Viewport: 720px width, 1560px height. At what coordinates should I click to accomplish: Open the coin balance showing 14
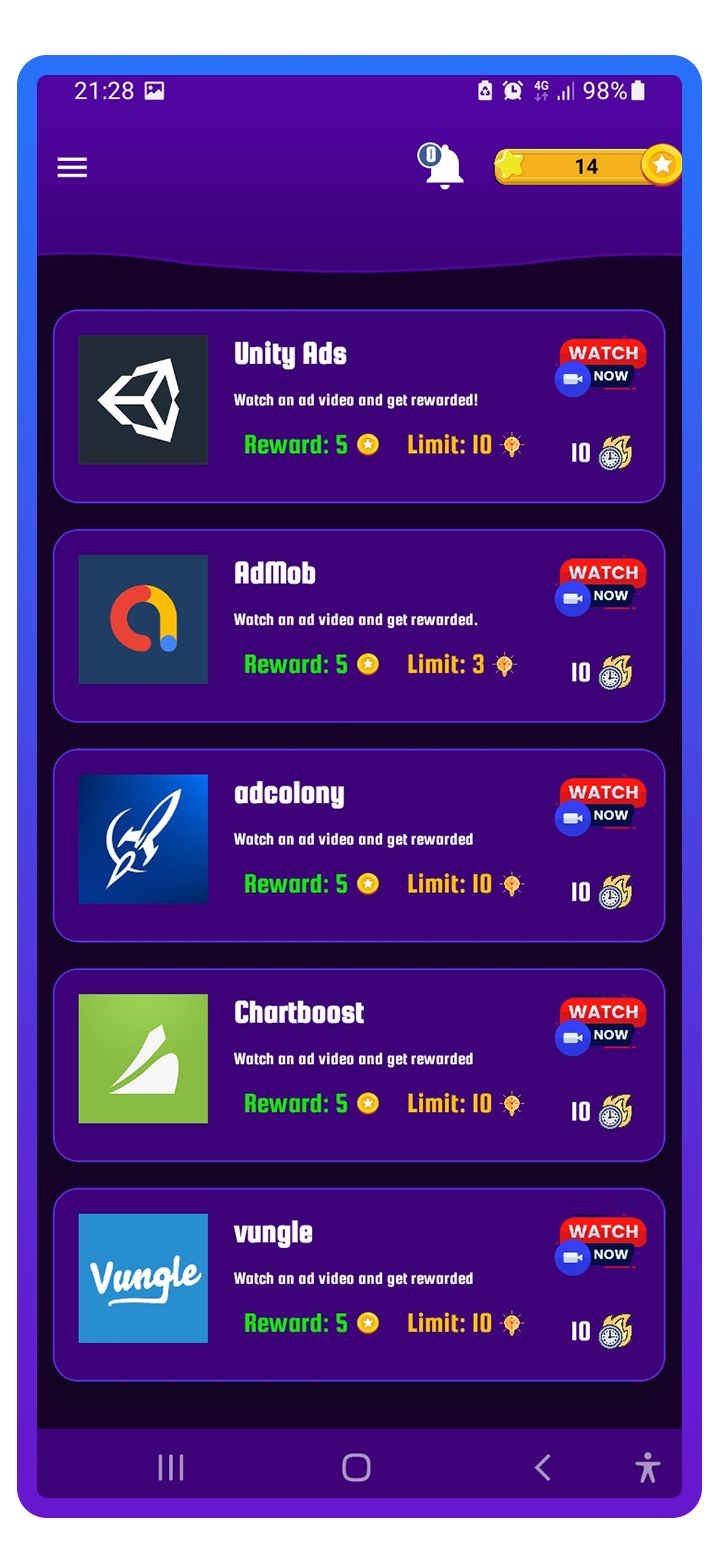tap(587, 166)
